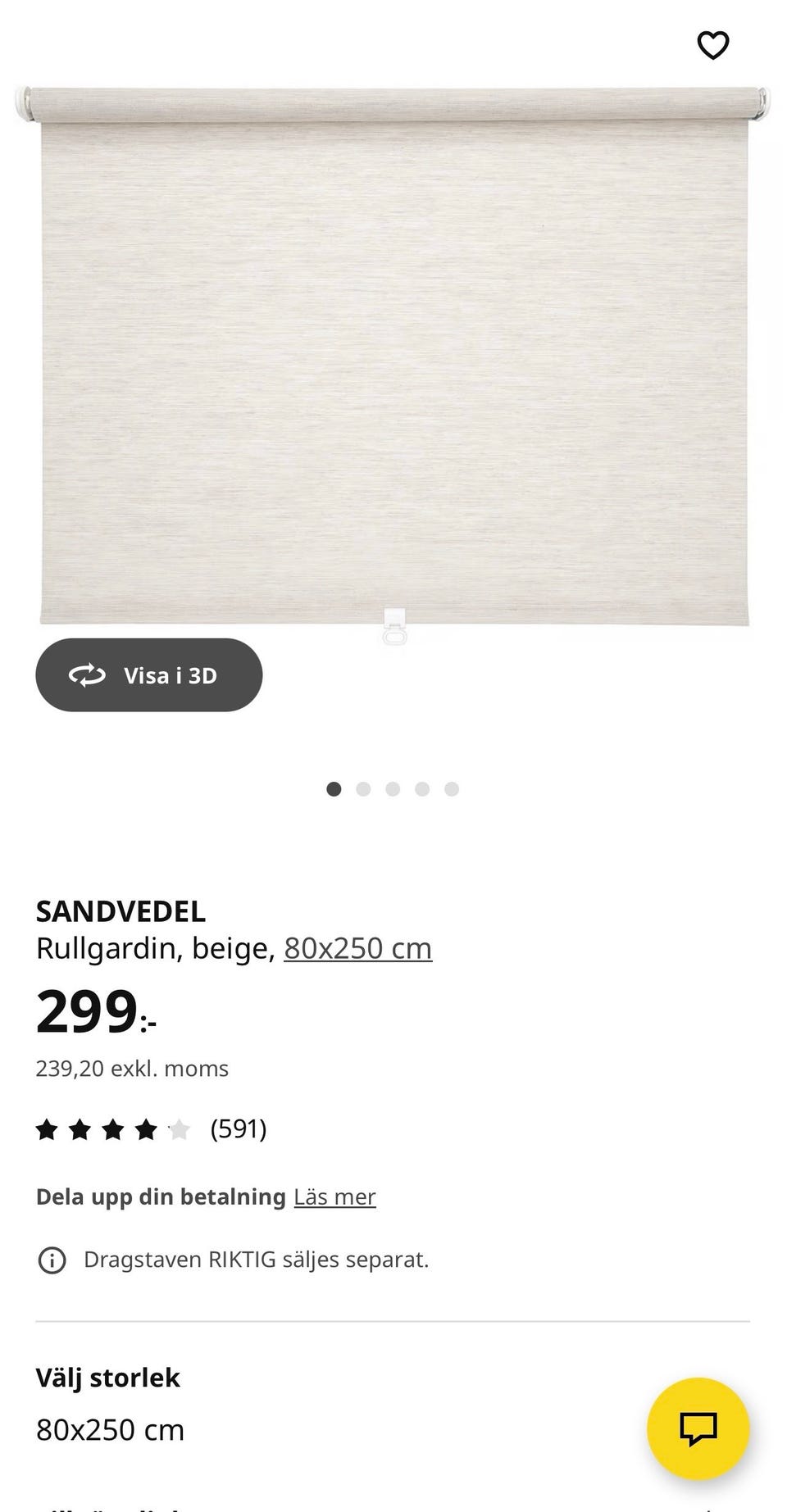
Task: Select the 80x250 cm size option
Action: tap(110, 1429)
